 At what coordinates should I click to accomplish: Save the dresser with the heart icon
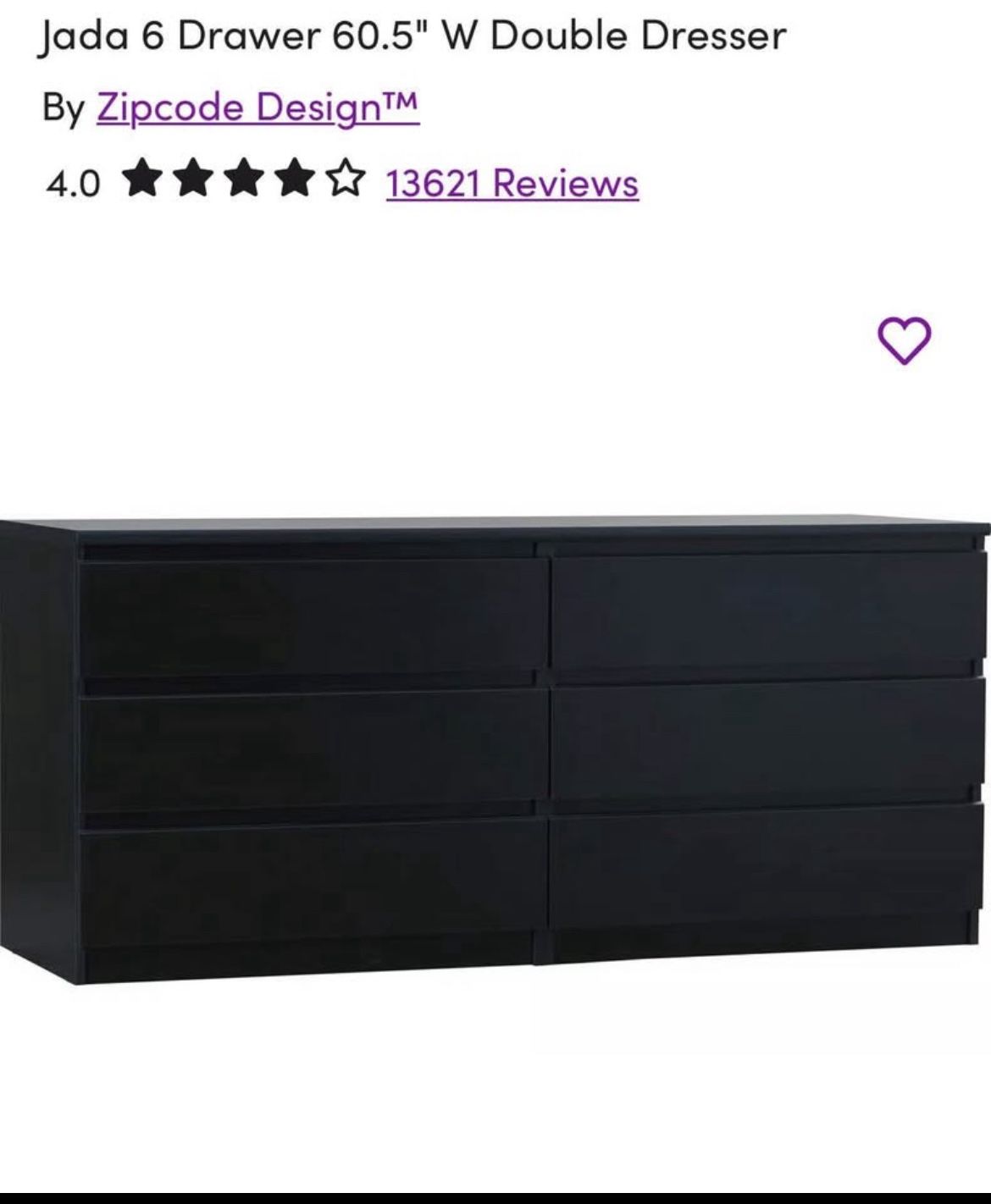click(x=904, y=340)
